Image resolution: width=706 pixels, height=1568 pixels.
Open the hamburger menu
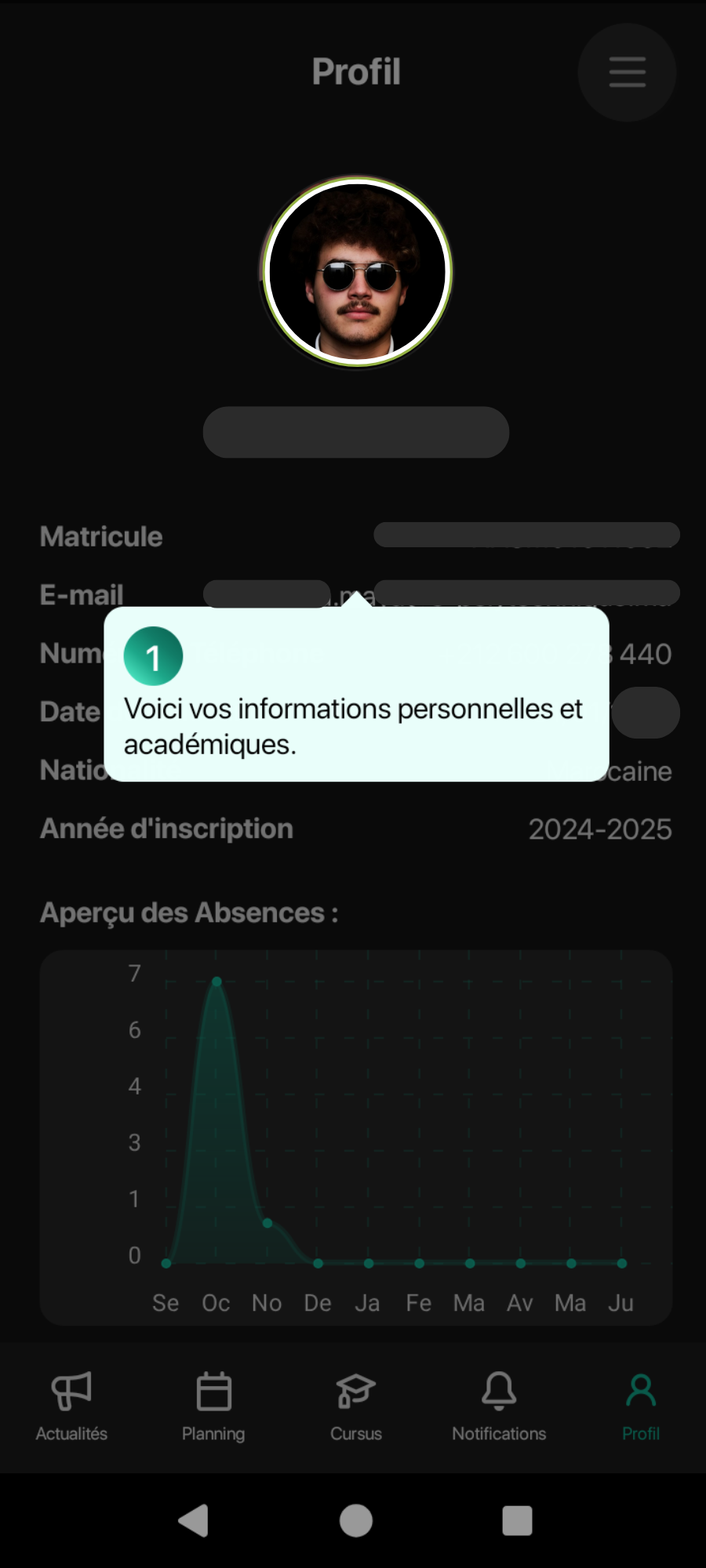click(627, 72)
